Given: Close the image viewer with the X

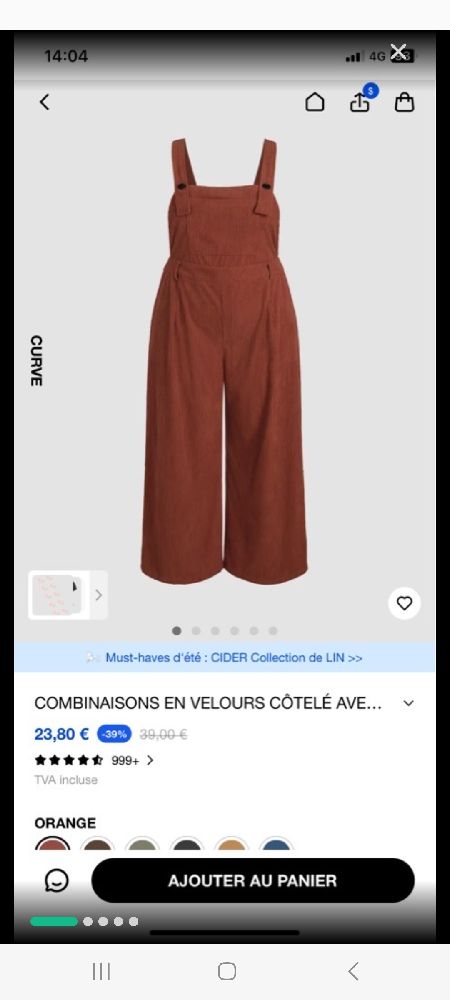Looking at the screenshot, I should pos(398,50).
